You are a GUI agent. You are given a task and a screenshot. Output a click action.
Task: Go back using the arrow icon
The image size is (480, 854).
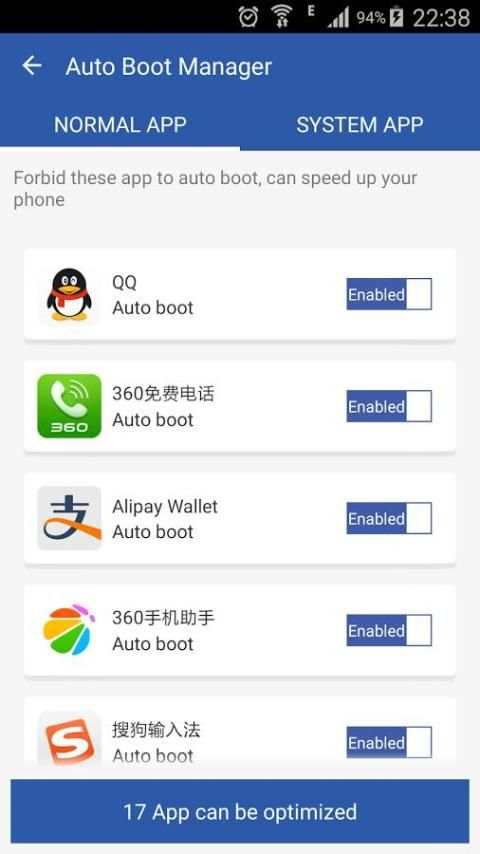(x=32, y=66)
